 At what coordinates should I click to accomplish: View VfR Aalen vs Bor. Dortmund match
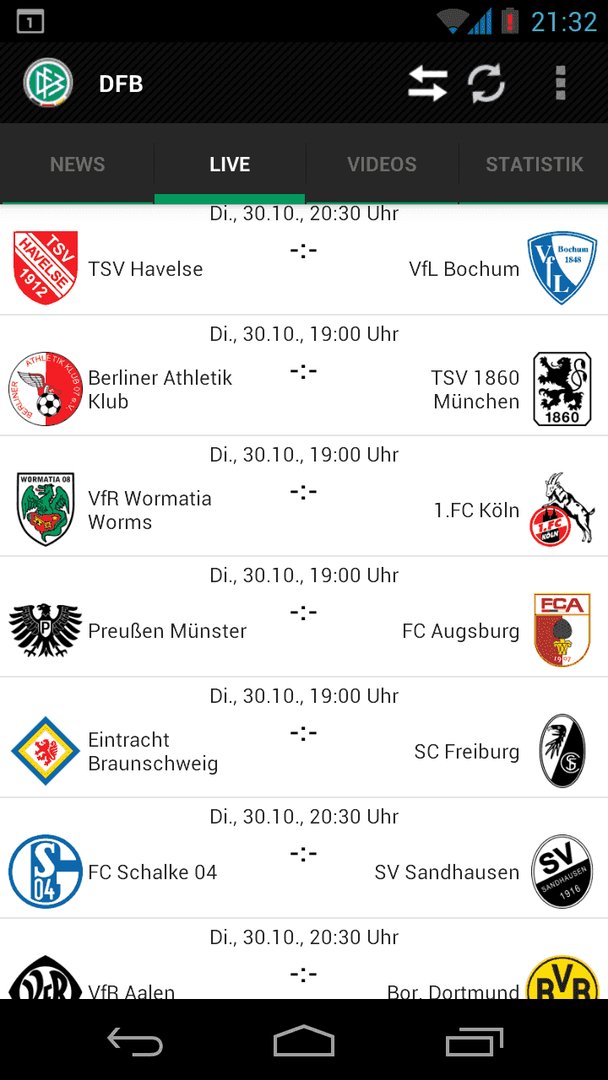304,959
